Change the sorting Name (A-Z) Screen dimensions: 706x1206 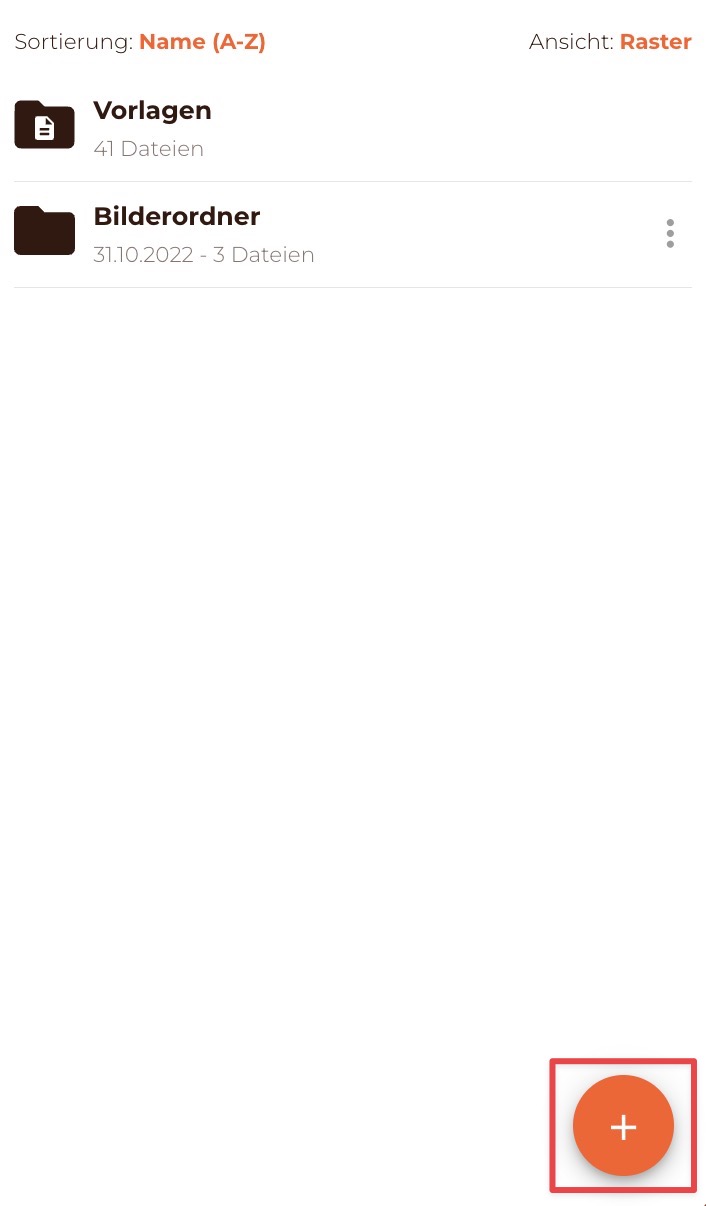pyautogui.click(x=202, y=42)
